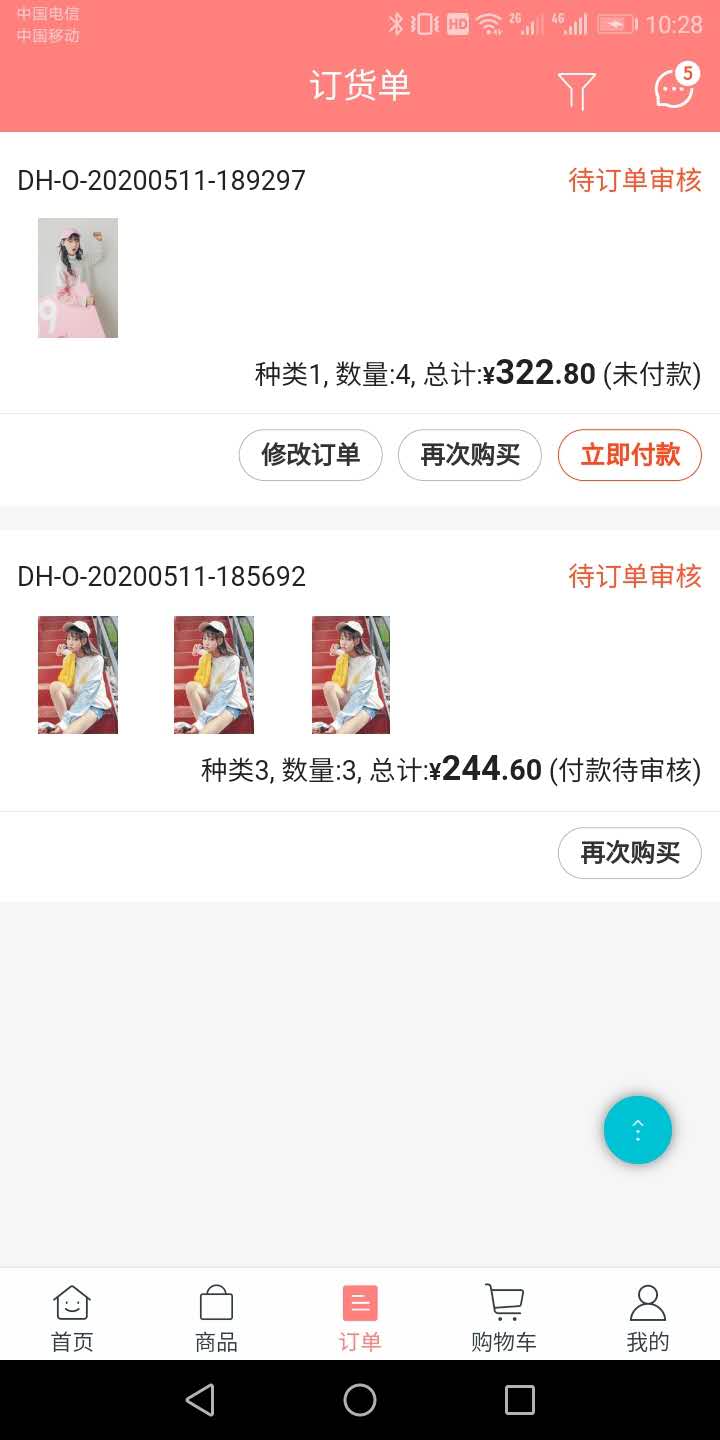Open order DH-O-20200511-189297 details
Viewport: 720px width, 1440px height.
pyautogui.click(x=162, y=181)
